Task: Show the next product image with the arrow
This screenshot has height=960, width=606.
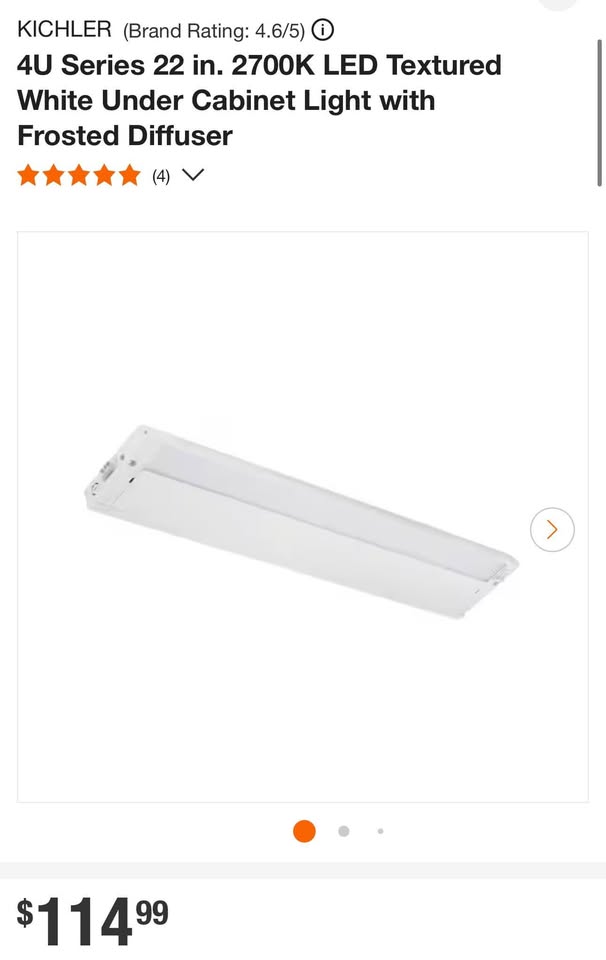Action: click(x=552, y=530)
